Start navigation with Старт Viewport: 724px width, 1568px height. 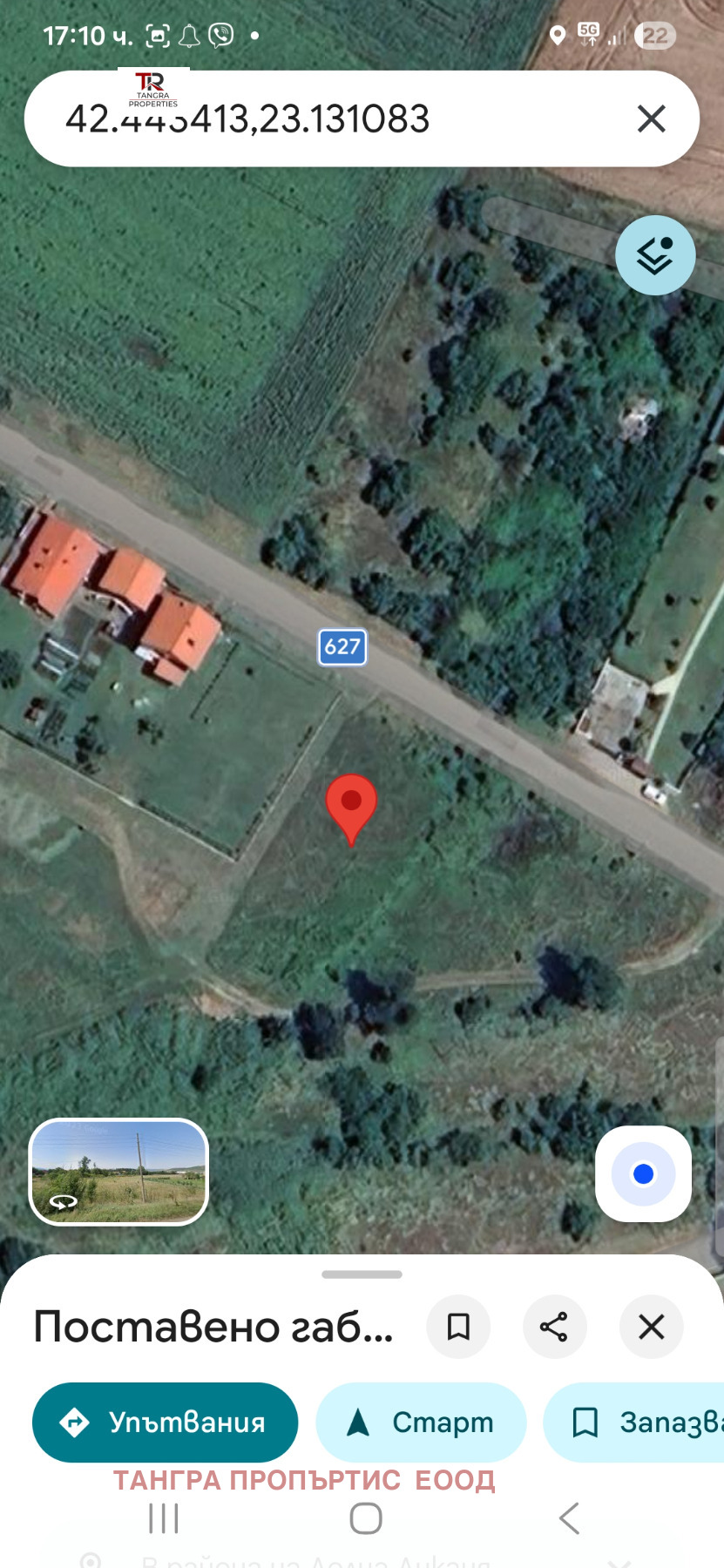421,1423
